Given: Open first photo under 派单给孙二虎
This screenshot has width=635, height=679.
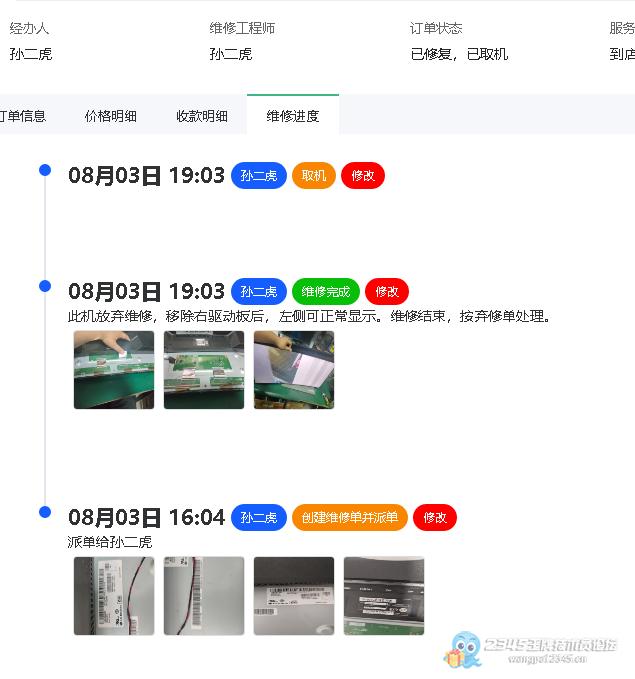Looking at the screenshot, I should click(114, 596).
